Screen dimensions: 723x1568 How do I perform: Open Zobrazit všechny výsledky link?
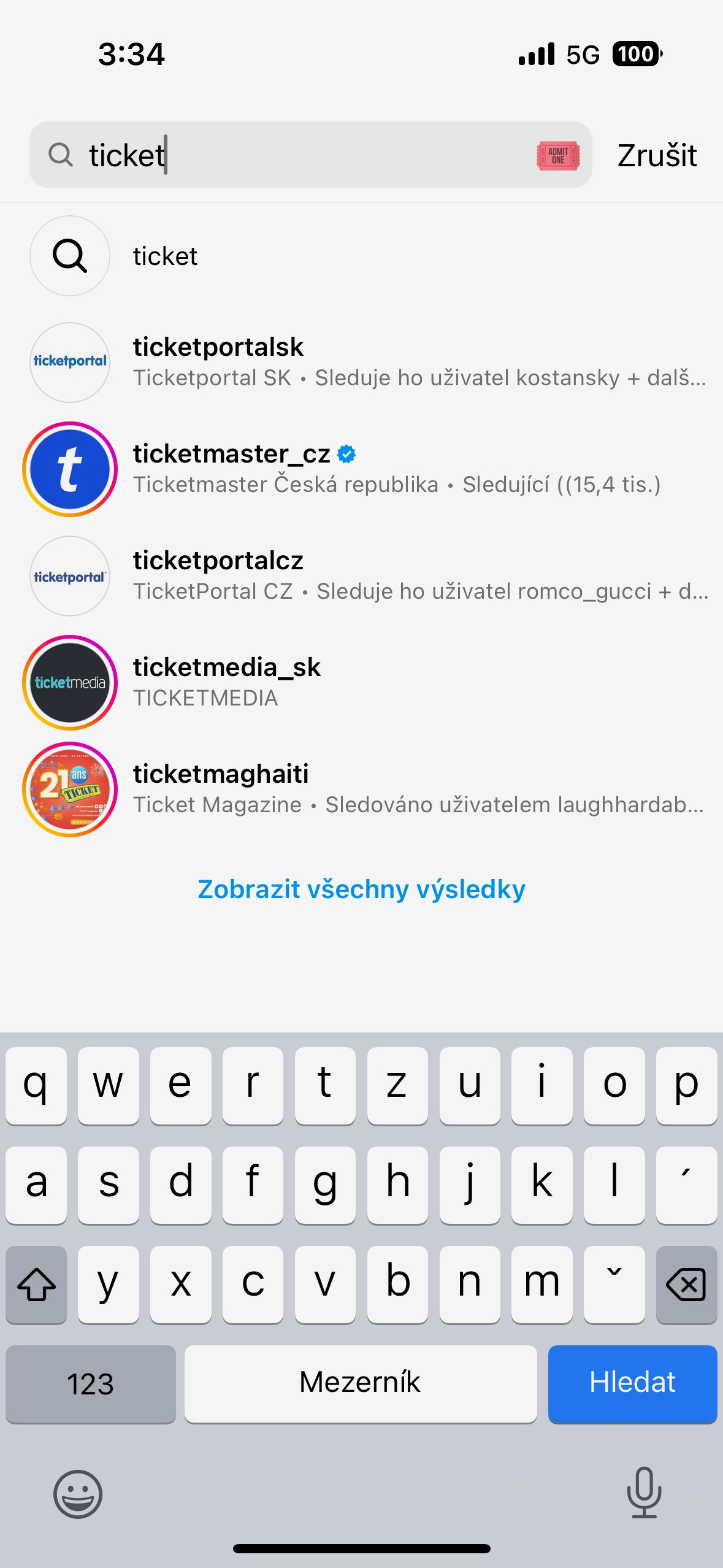coord(361,889)
